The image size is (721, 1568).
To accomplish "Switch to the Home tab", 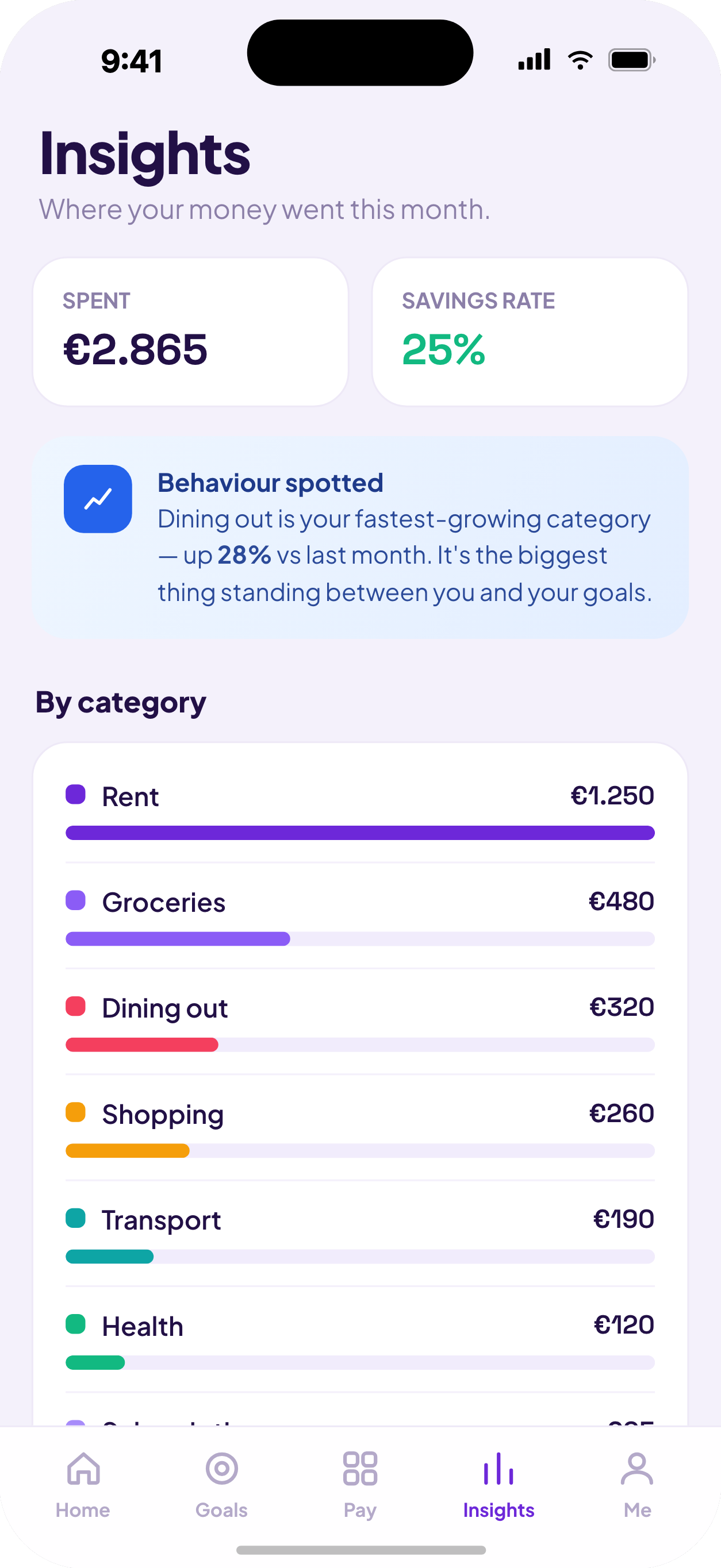I will pos(83,1485).
